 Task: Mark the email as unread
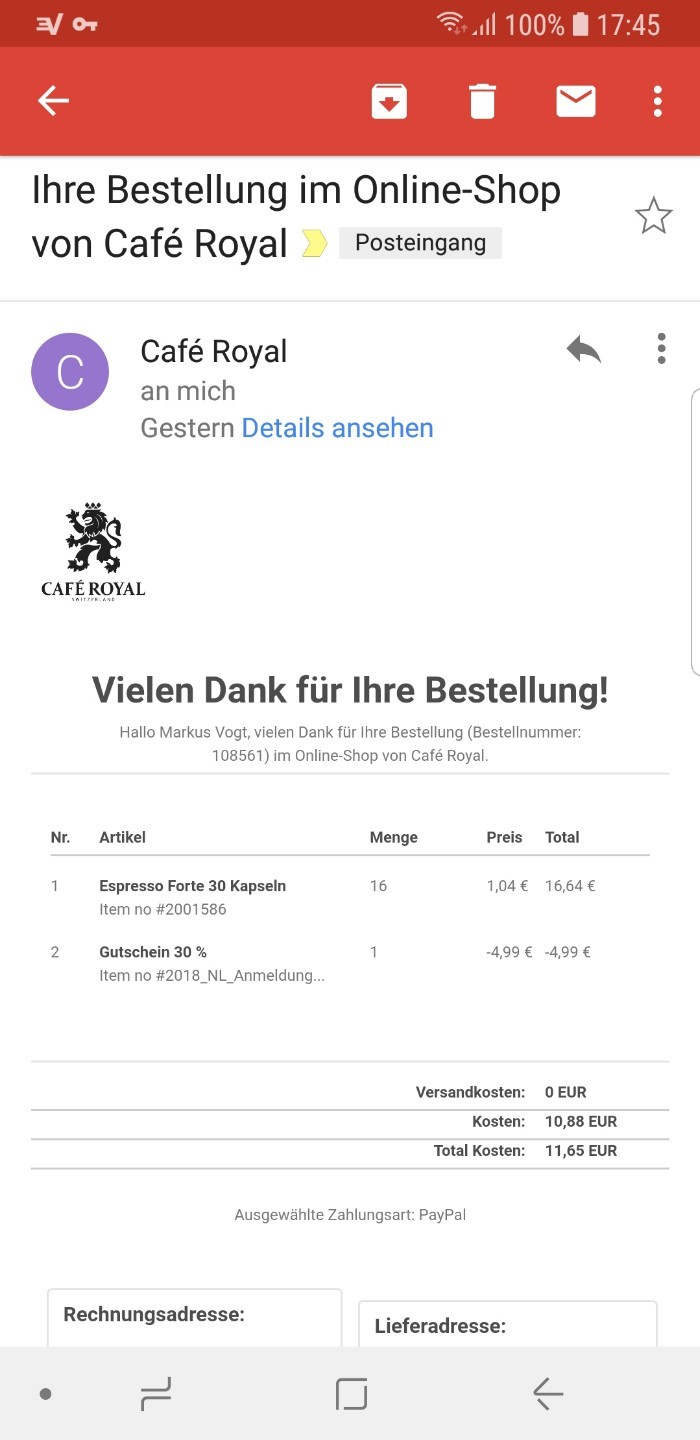tap(576, 100)
